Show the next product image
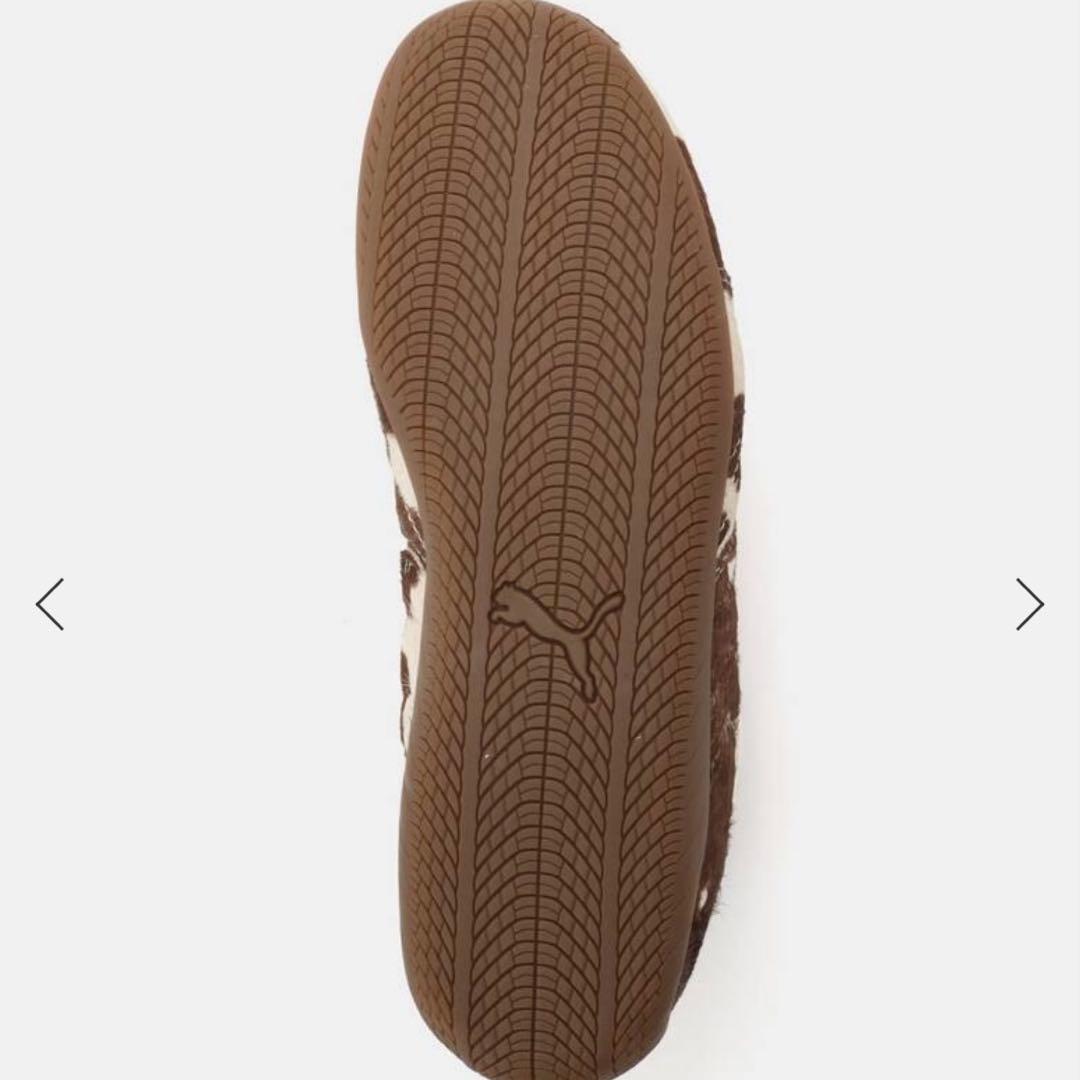Screen dimensions: 1080x1080 (1029, 604)
